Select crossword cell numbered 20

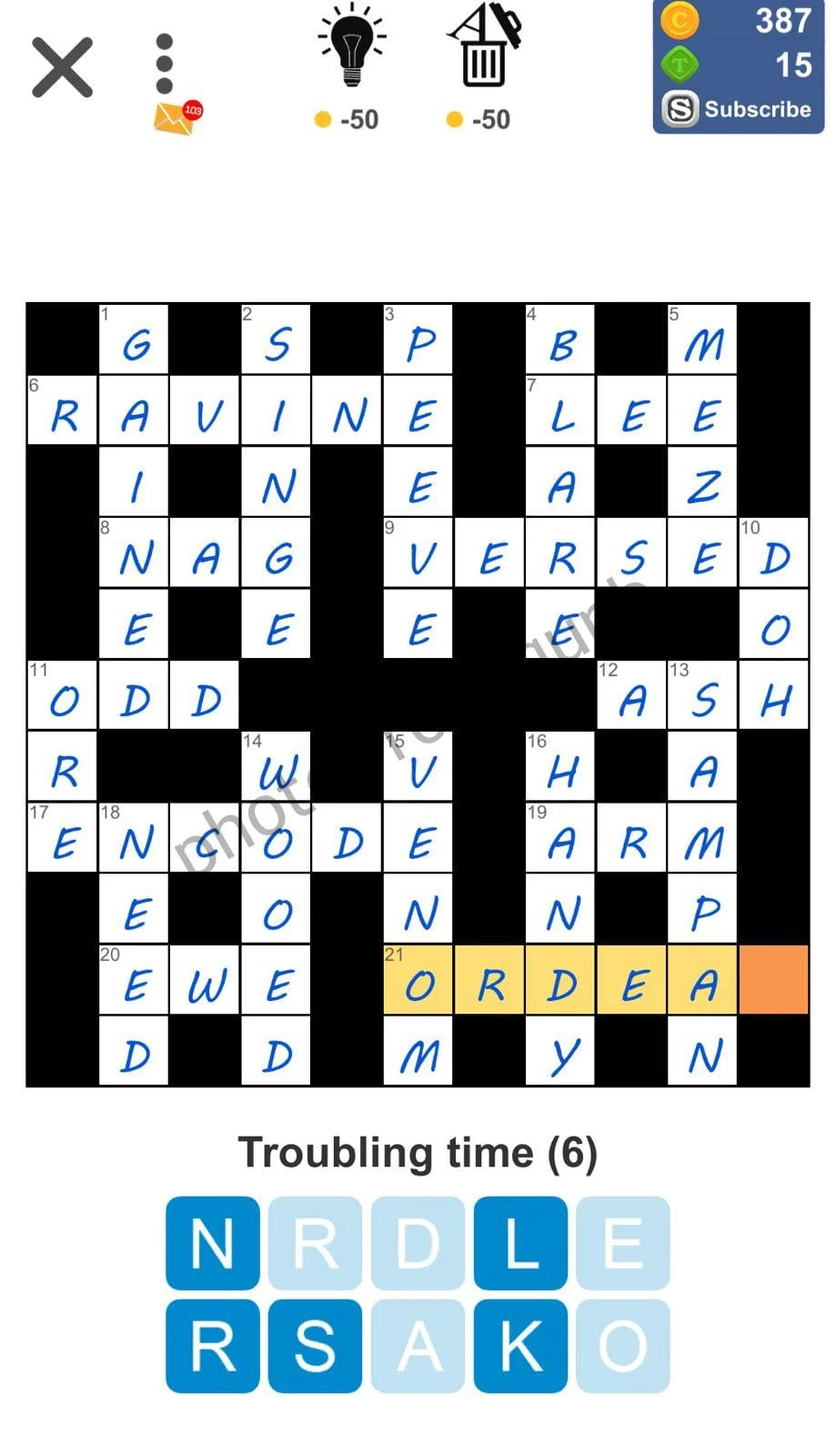134,980
